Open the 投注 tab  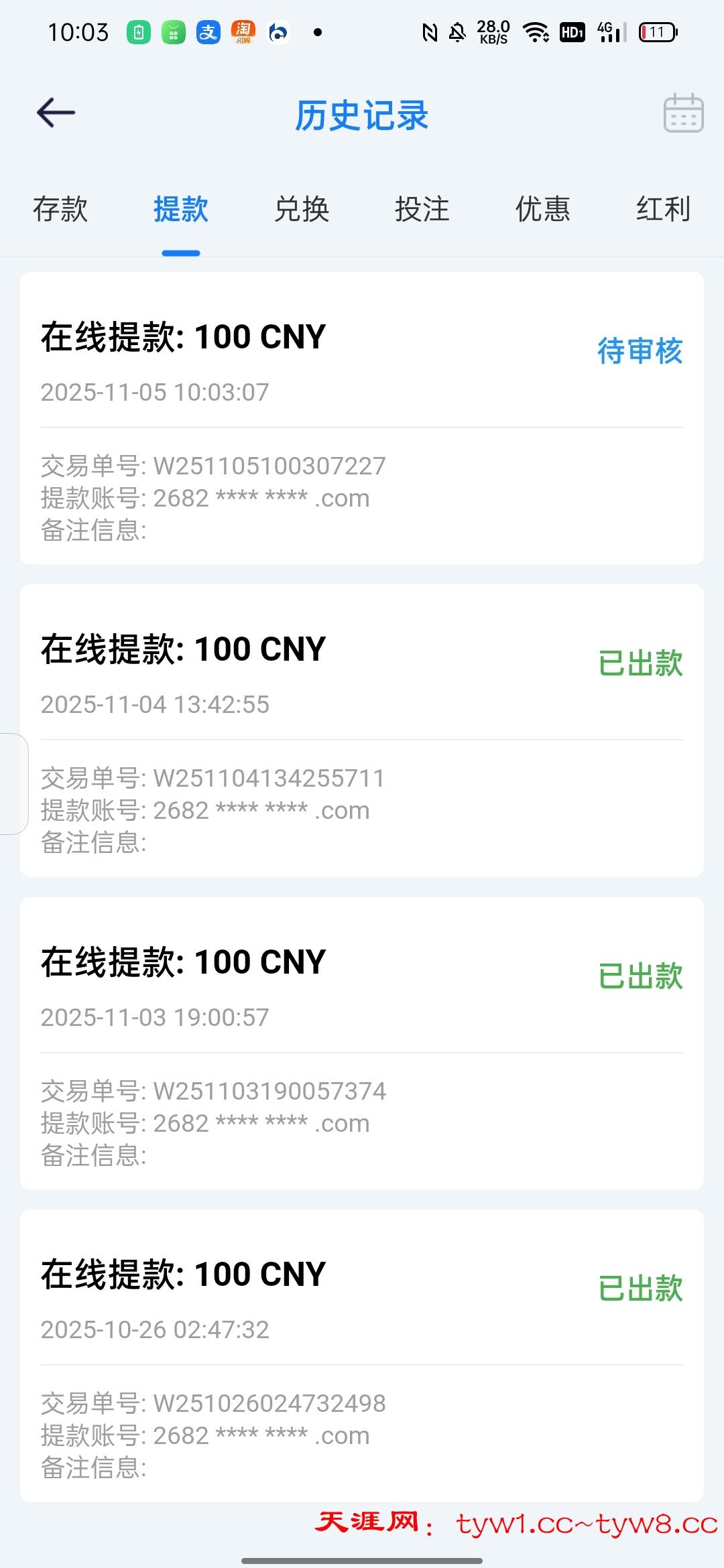(422, 209)
